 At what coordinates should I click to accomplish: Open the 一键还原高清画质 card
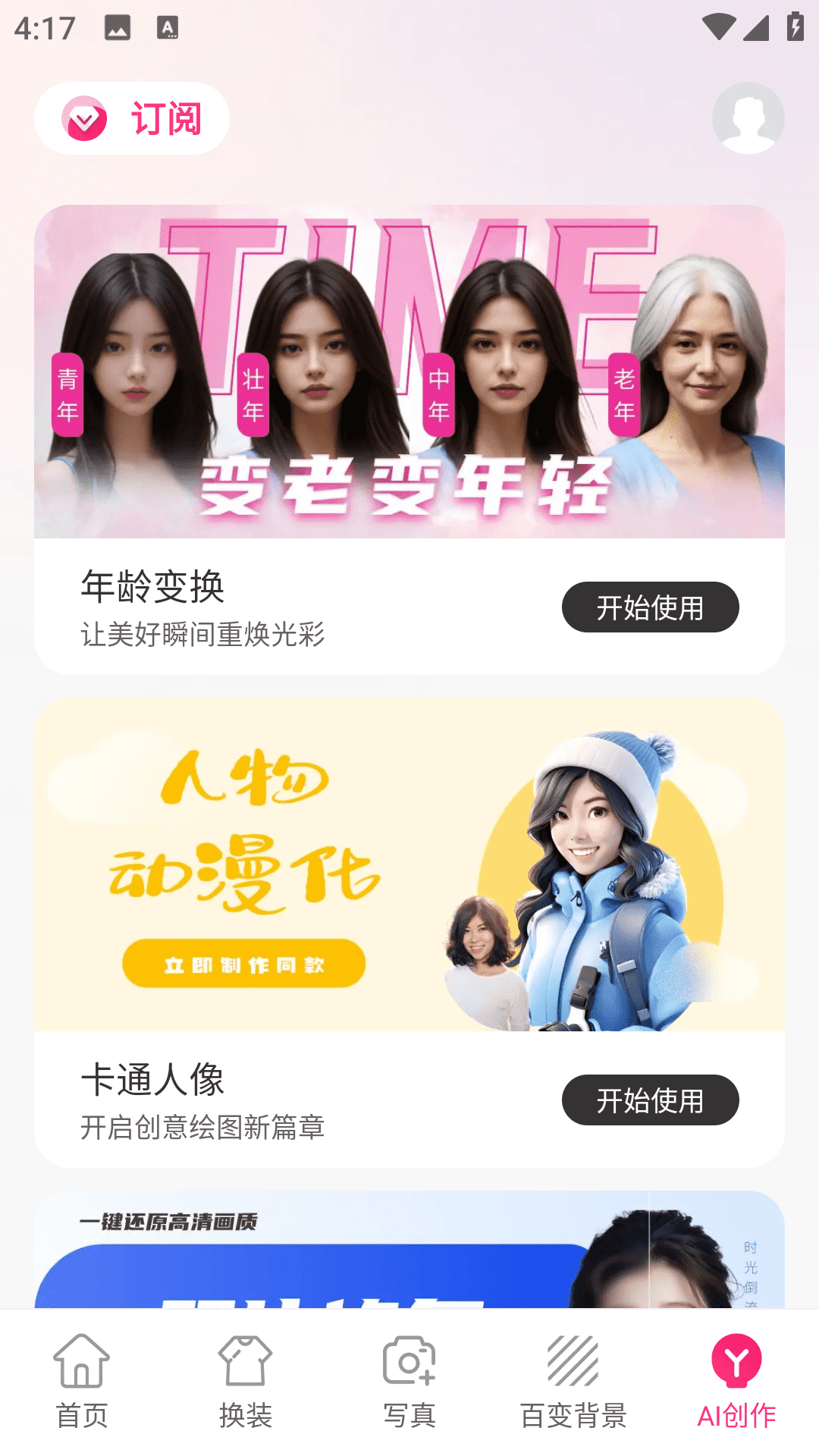click(x=409, y=1251)
